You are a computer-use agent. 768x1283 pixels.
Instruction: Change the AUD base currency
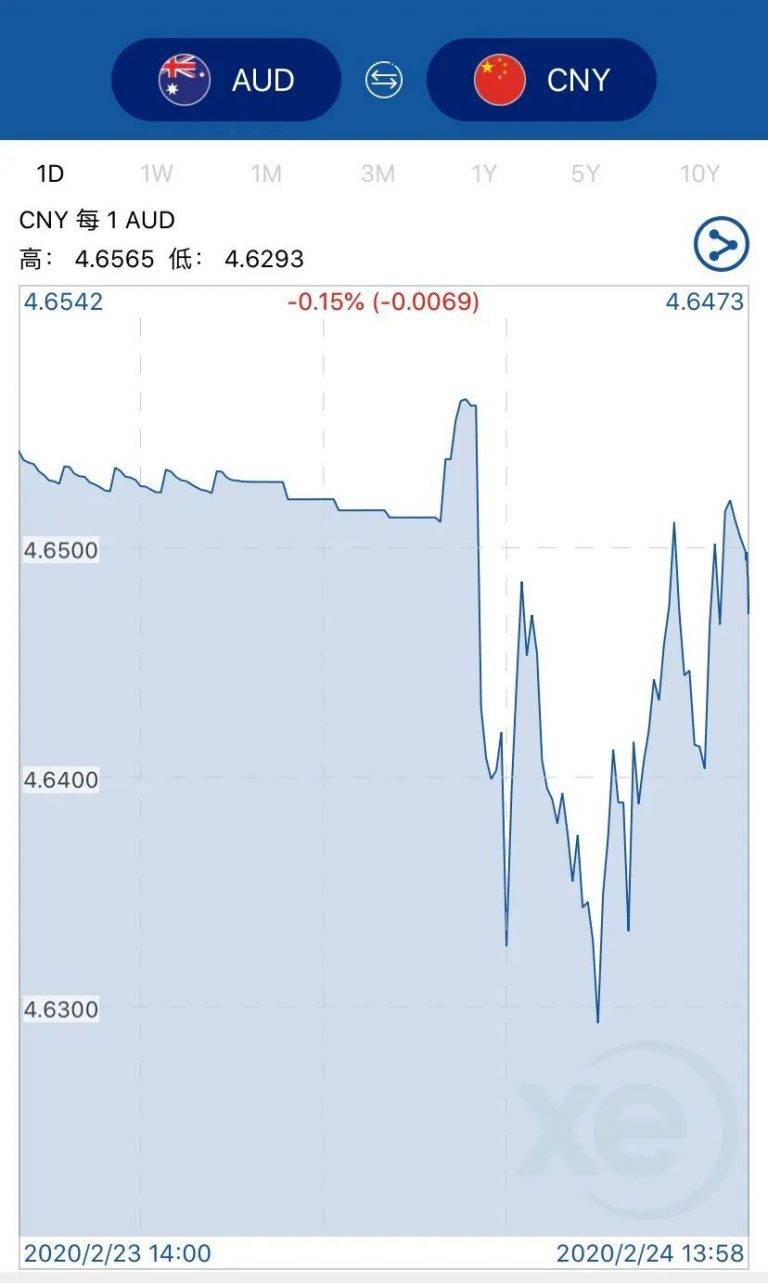click(x=226, y=80)
